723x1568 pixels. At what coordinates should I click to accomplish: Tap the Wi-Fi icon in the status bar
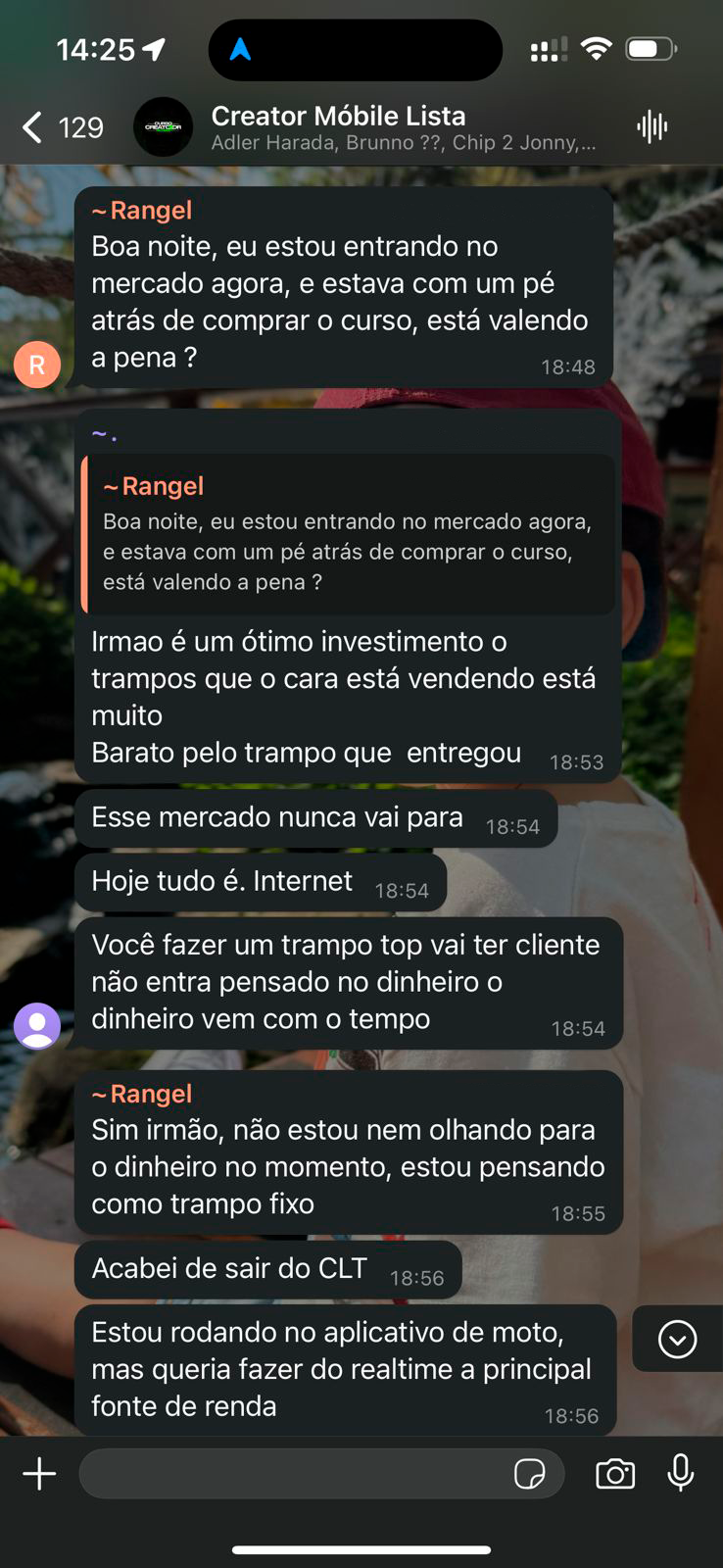point(596,47)
